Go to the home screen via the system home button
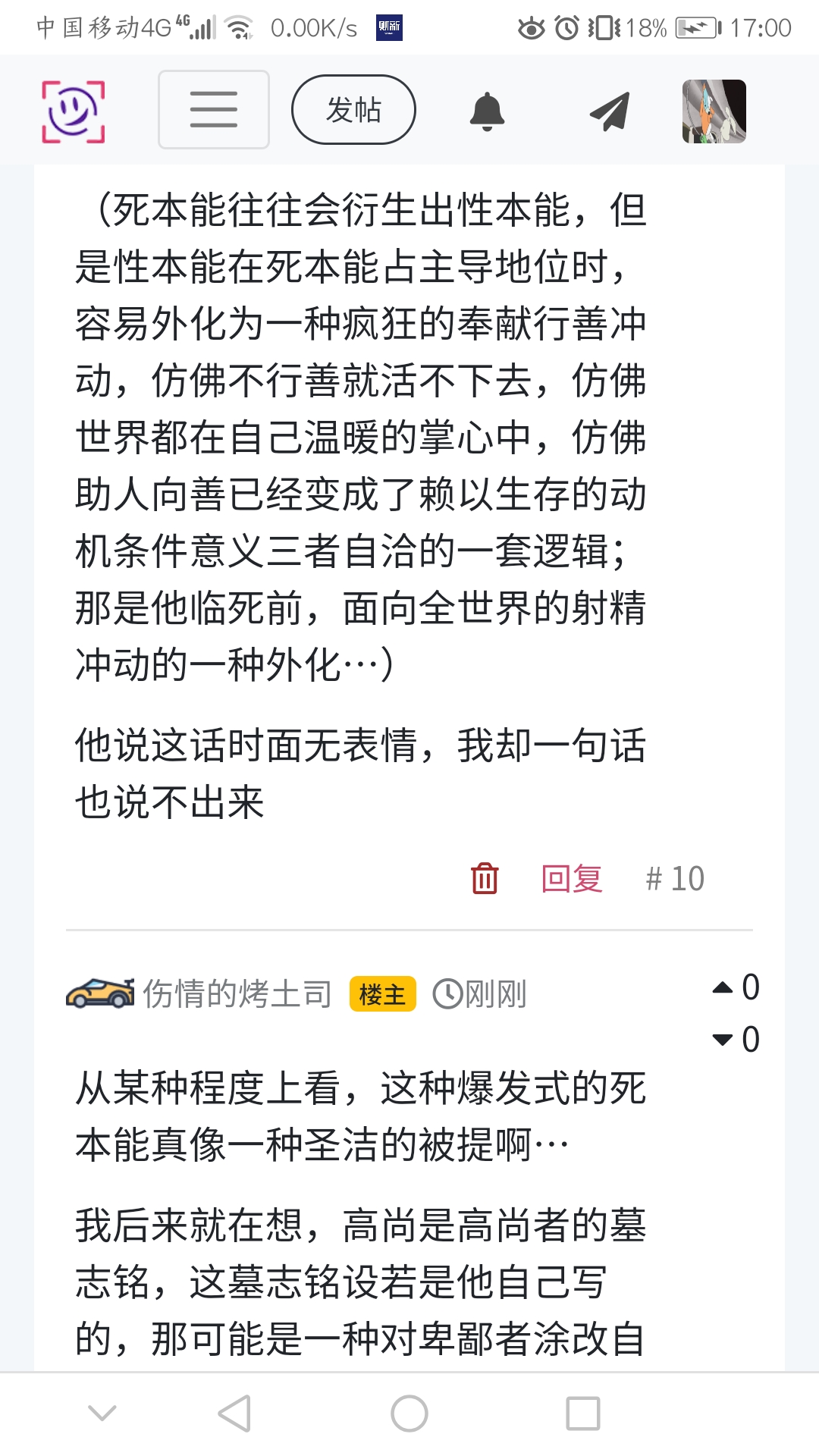The height and width of the screenshot is (1456, 819). (x=409, y=1414)
